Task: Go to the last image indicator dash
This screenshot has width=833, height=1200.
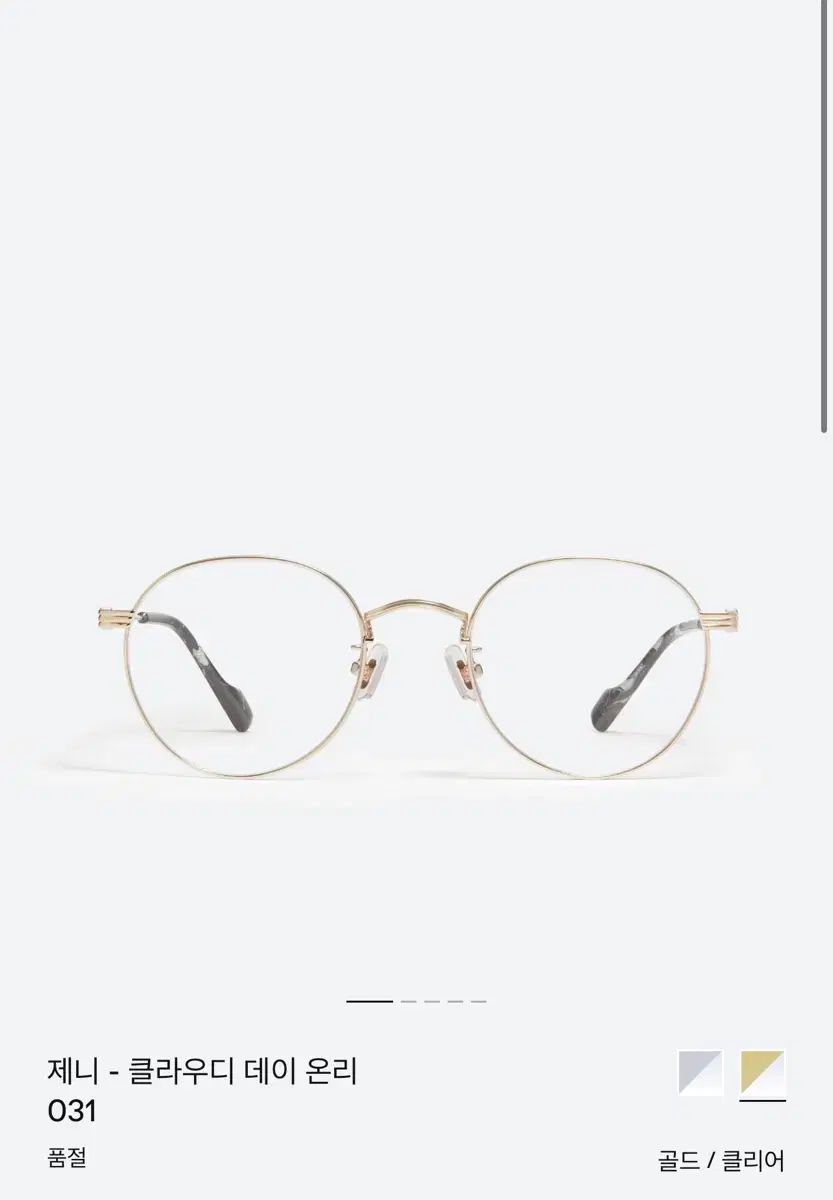Action: point(479,1000)
